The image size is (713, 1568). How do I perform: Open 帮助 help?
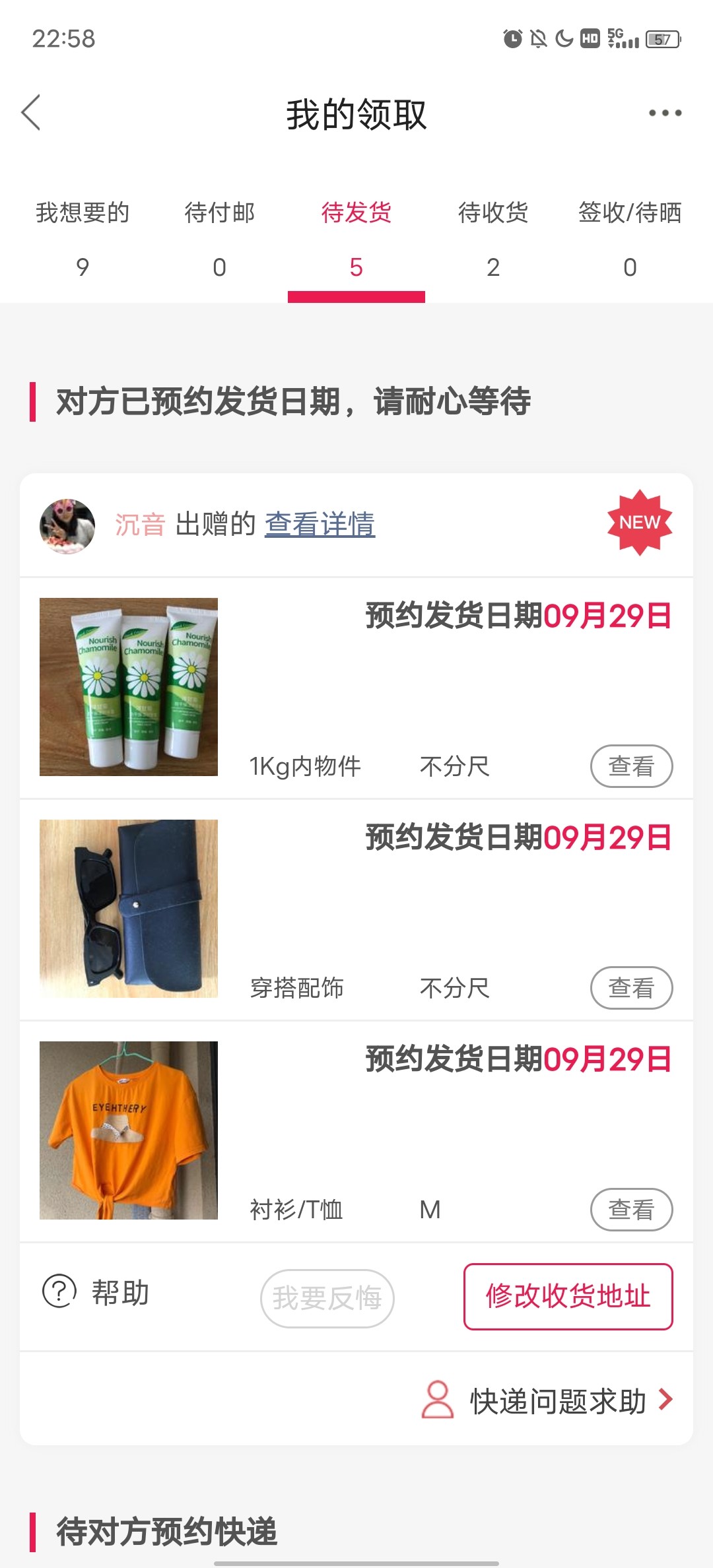coord(96,1292)
